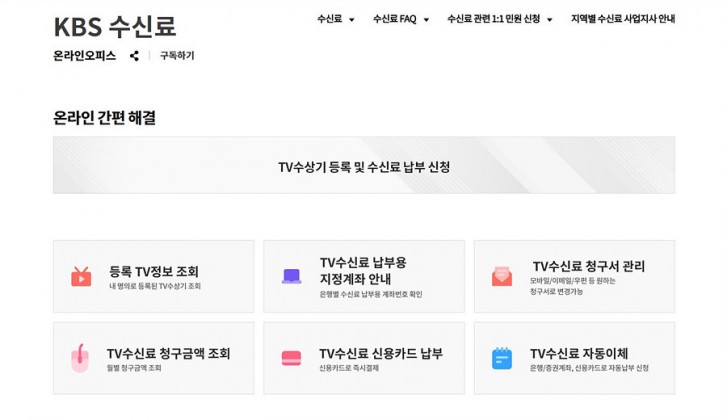The image size is (727, 420).
Task: Open TV수신료 청구금액 조회 card
Action: [153, 358]
